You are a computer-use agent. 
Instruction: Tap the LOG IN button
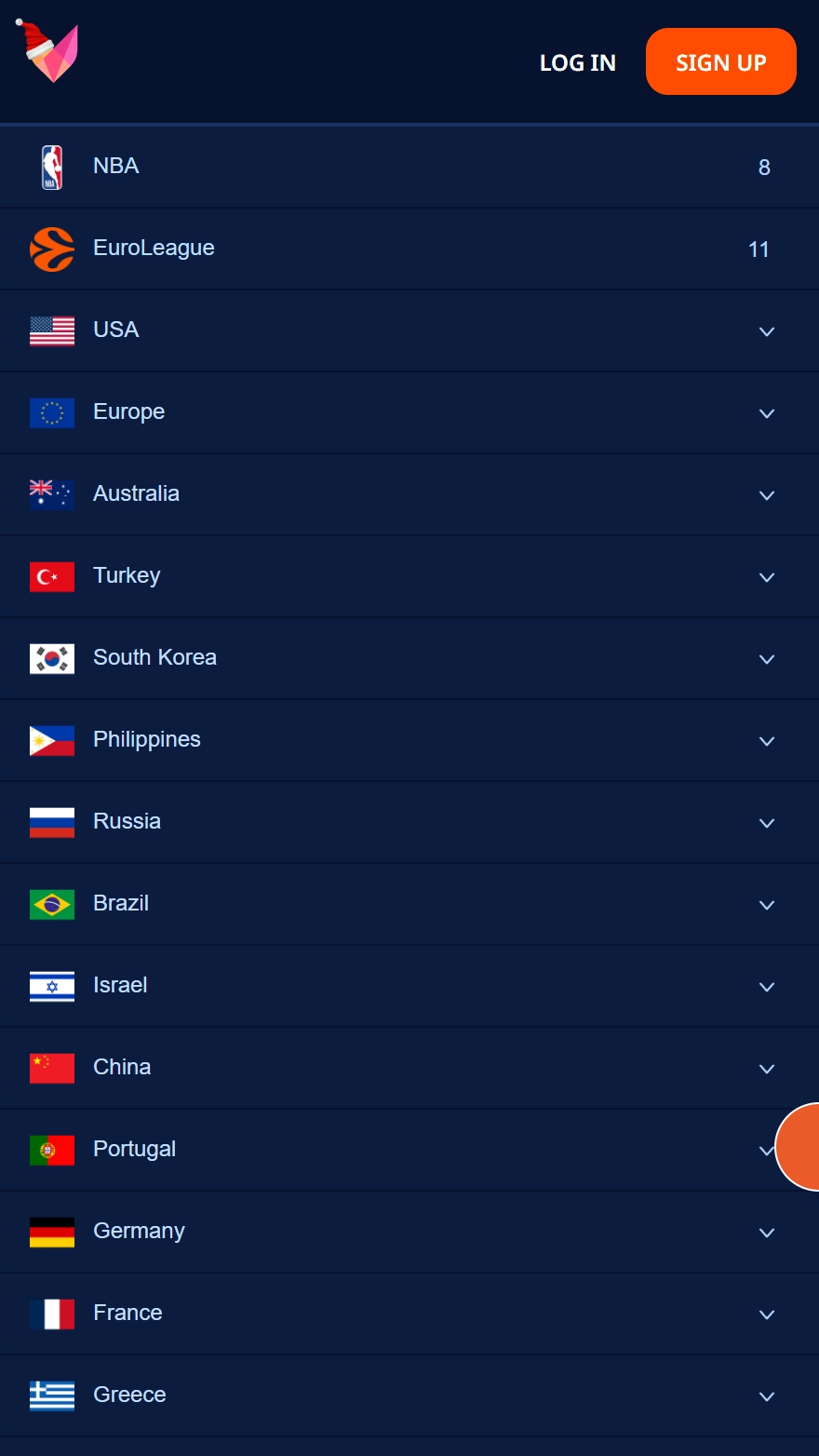(577, 62)
